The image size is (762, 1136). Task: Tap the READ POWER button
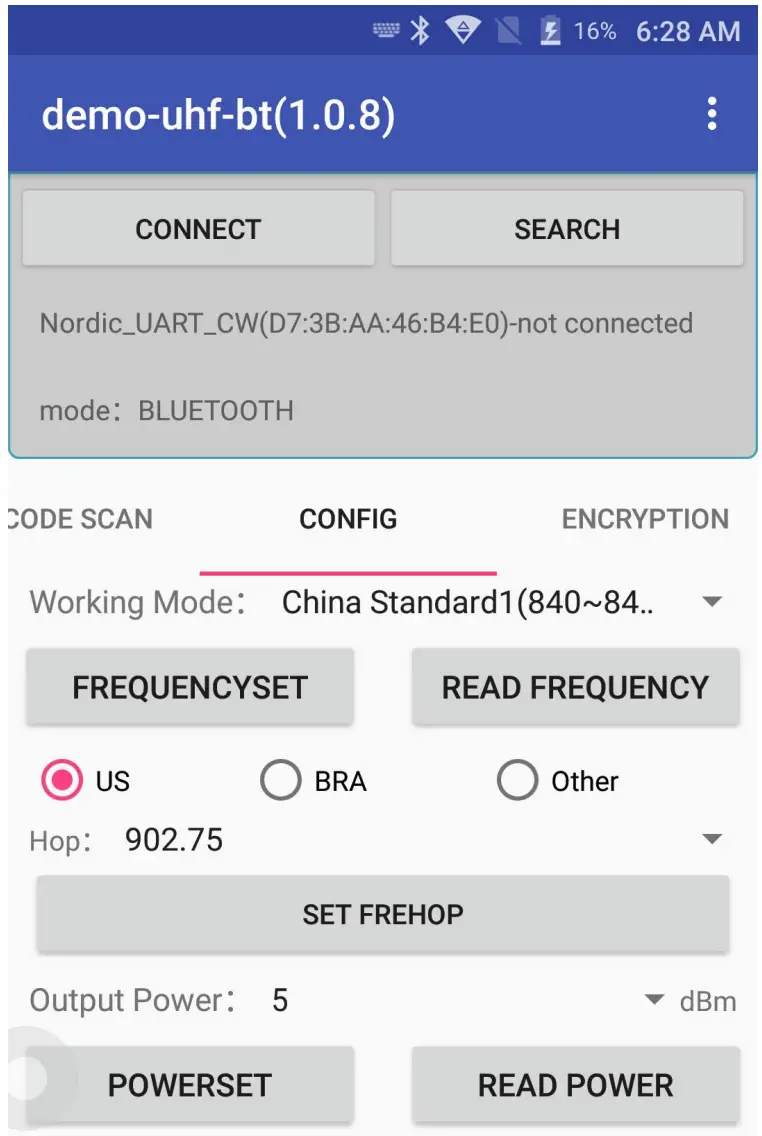coord(575,1085)
